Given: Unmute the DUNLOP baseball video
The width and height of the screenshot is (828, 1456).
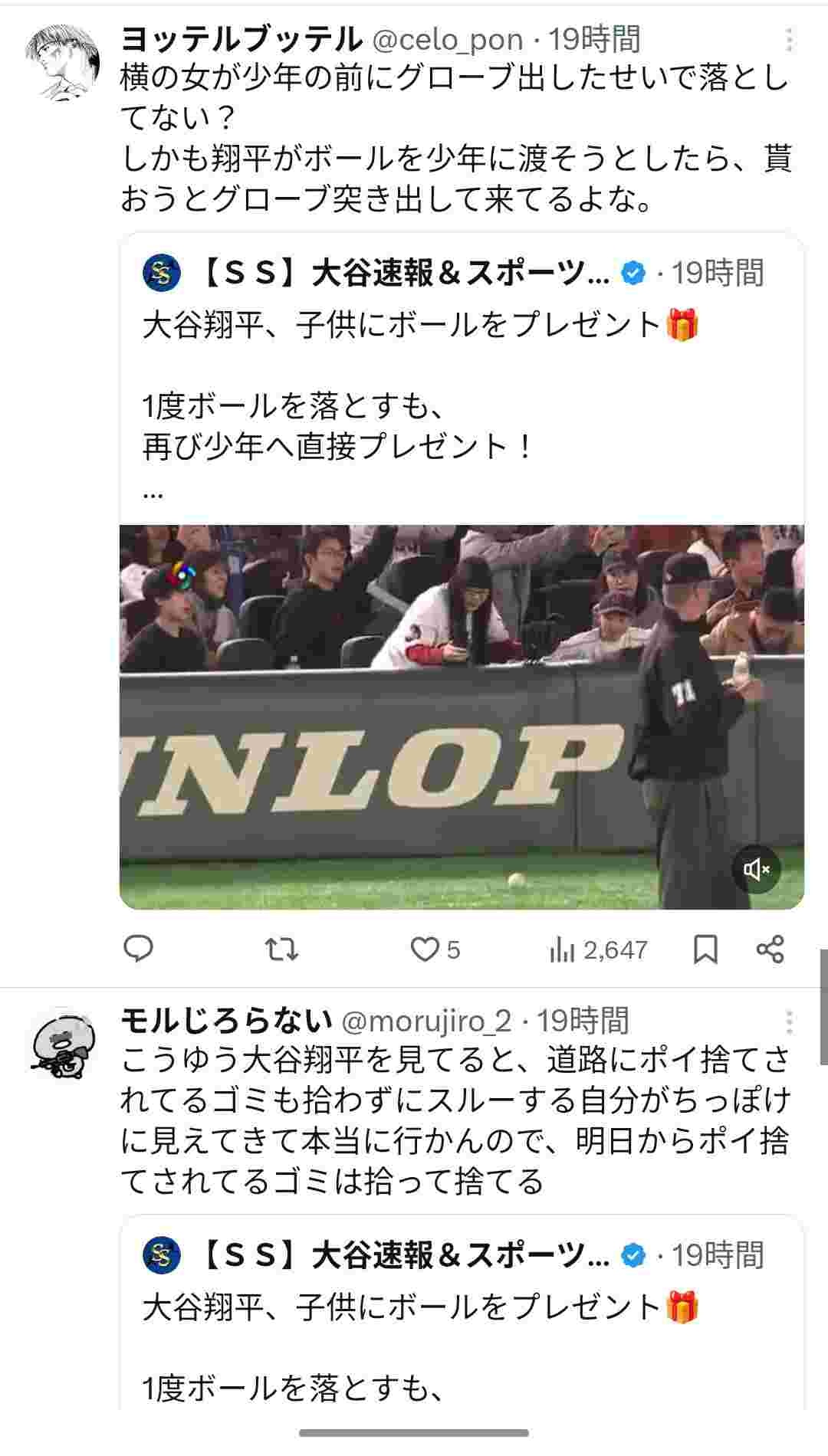Looking at the screenshot, I should pos(757,869).
